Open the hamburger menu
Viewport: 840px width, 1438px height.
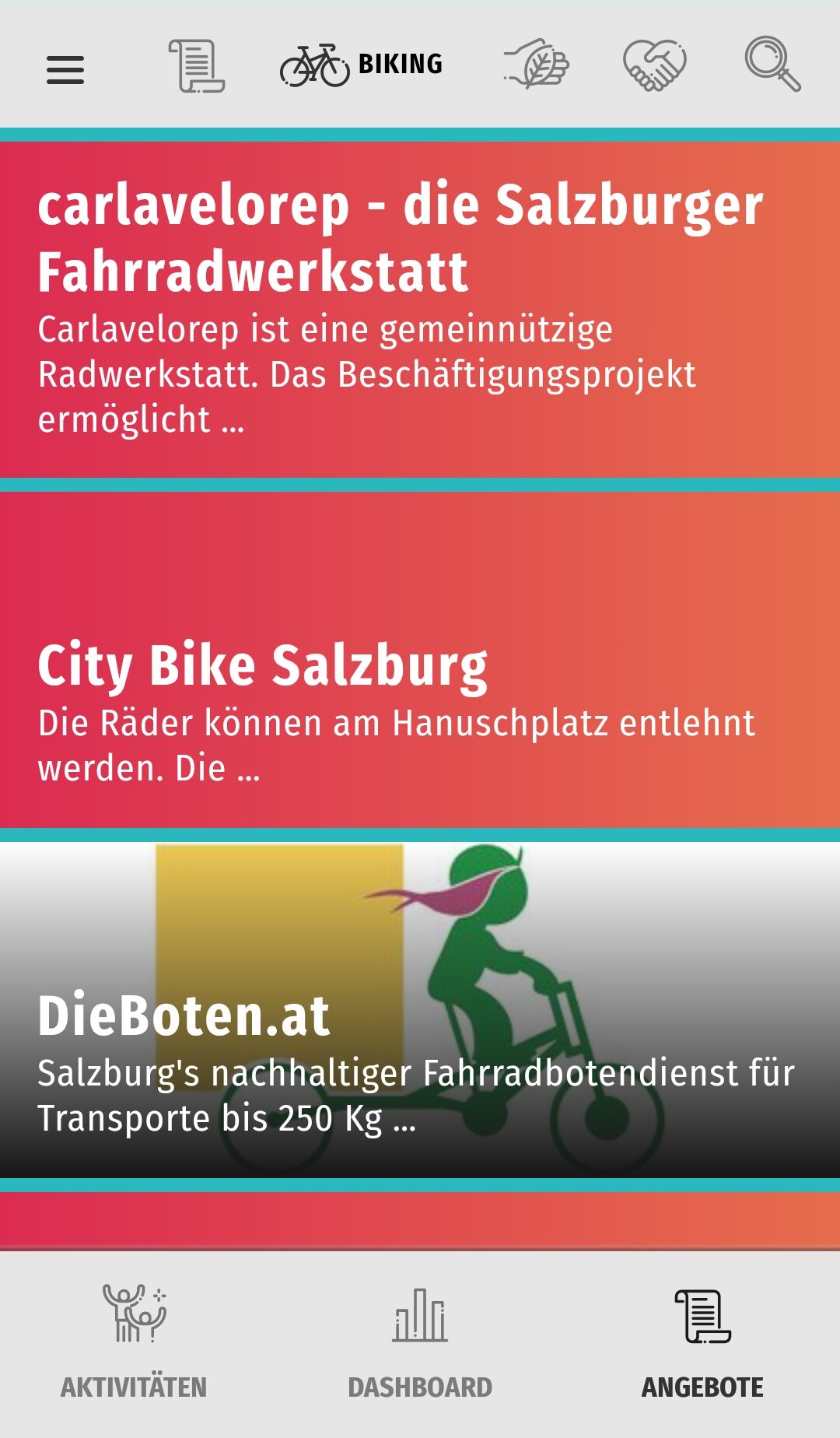(x=65, y=70)
